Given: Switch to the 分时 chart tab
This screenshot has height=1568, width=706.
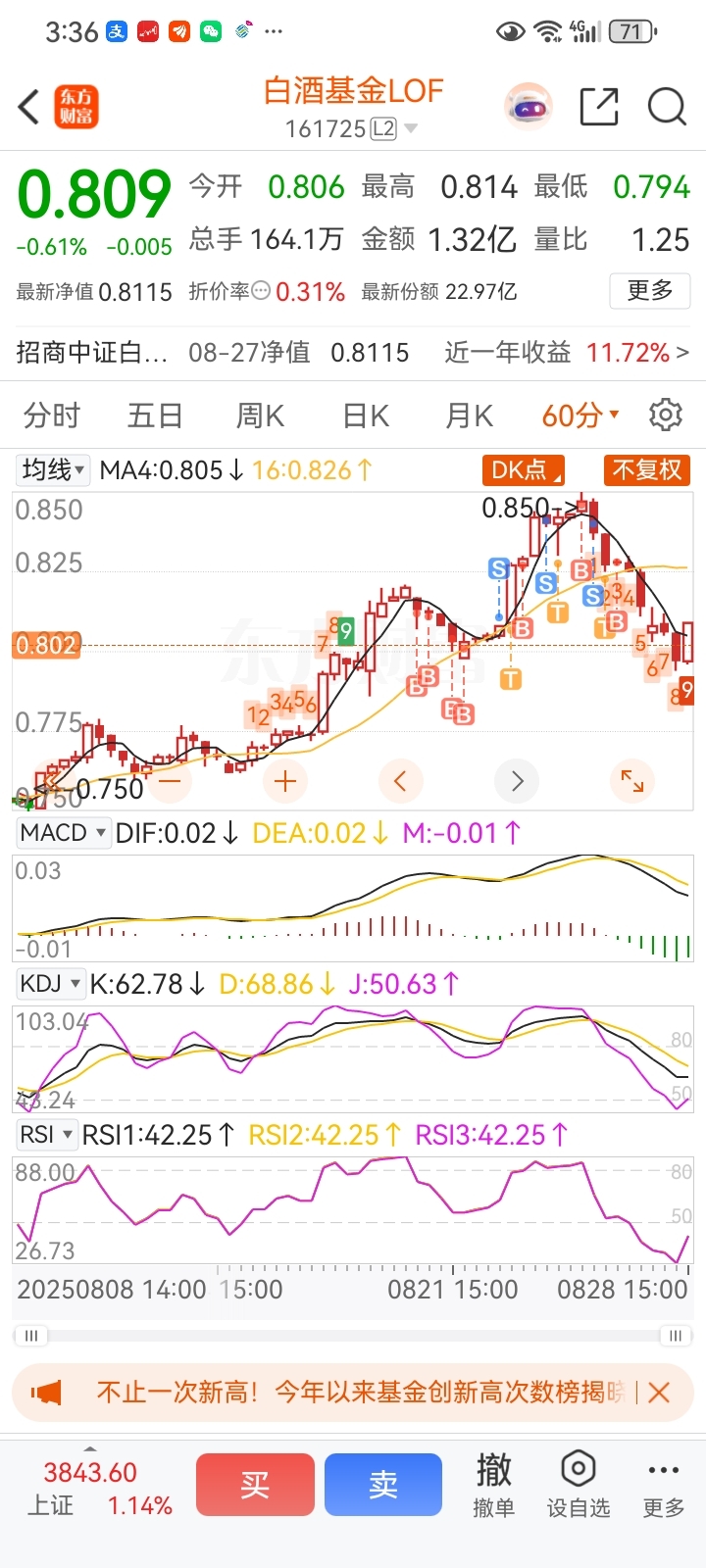Looking at the screenshot, I should pyautogui.click(x=52, y=416).
